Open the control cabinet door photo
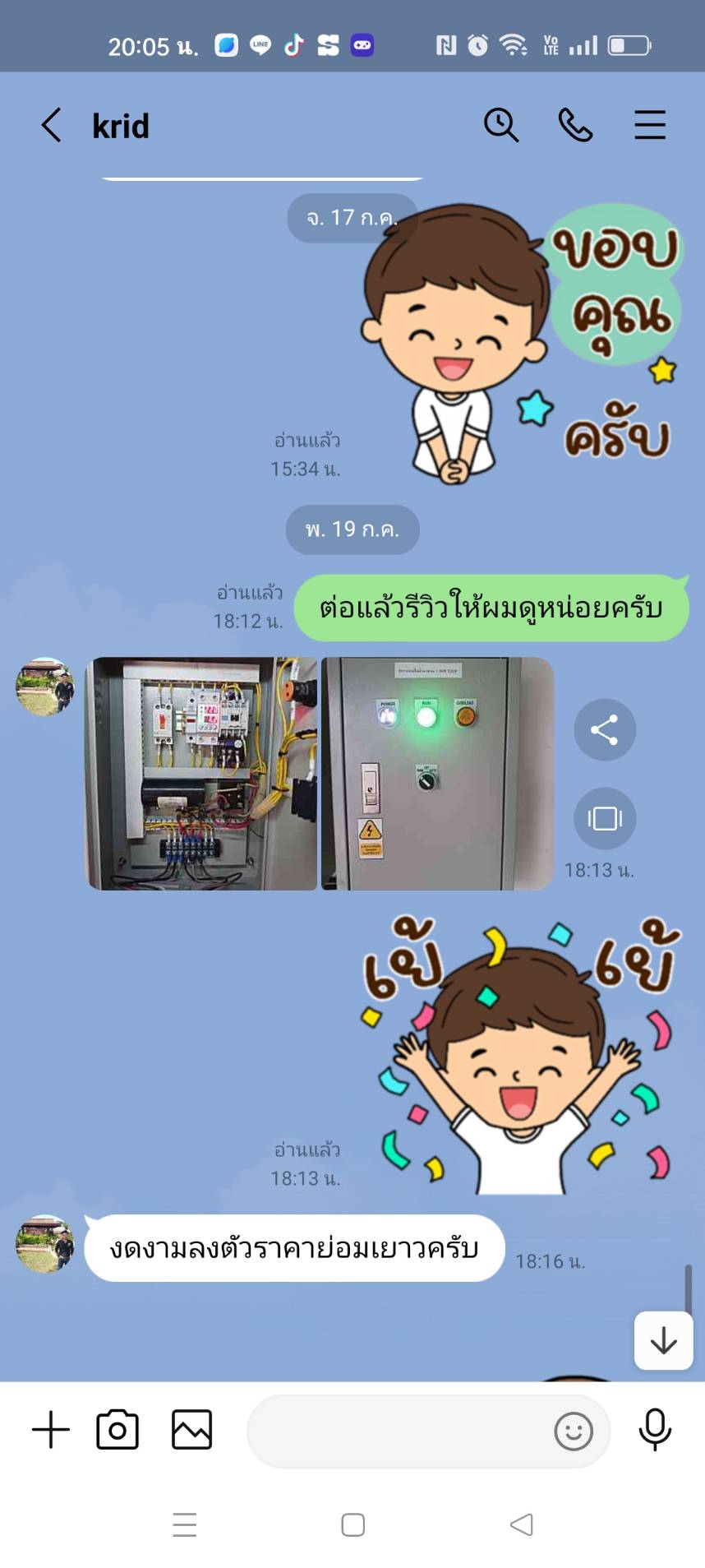The image size is (705, 1568). [437, 773]
